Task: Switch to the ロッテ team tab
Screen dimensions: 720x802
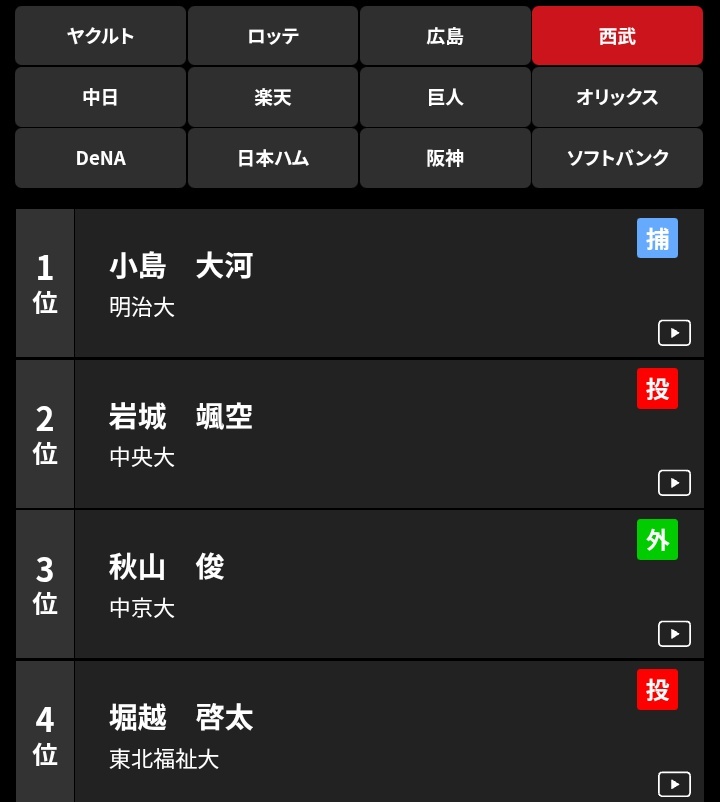Action: click(272, 36)
